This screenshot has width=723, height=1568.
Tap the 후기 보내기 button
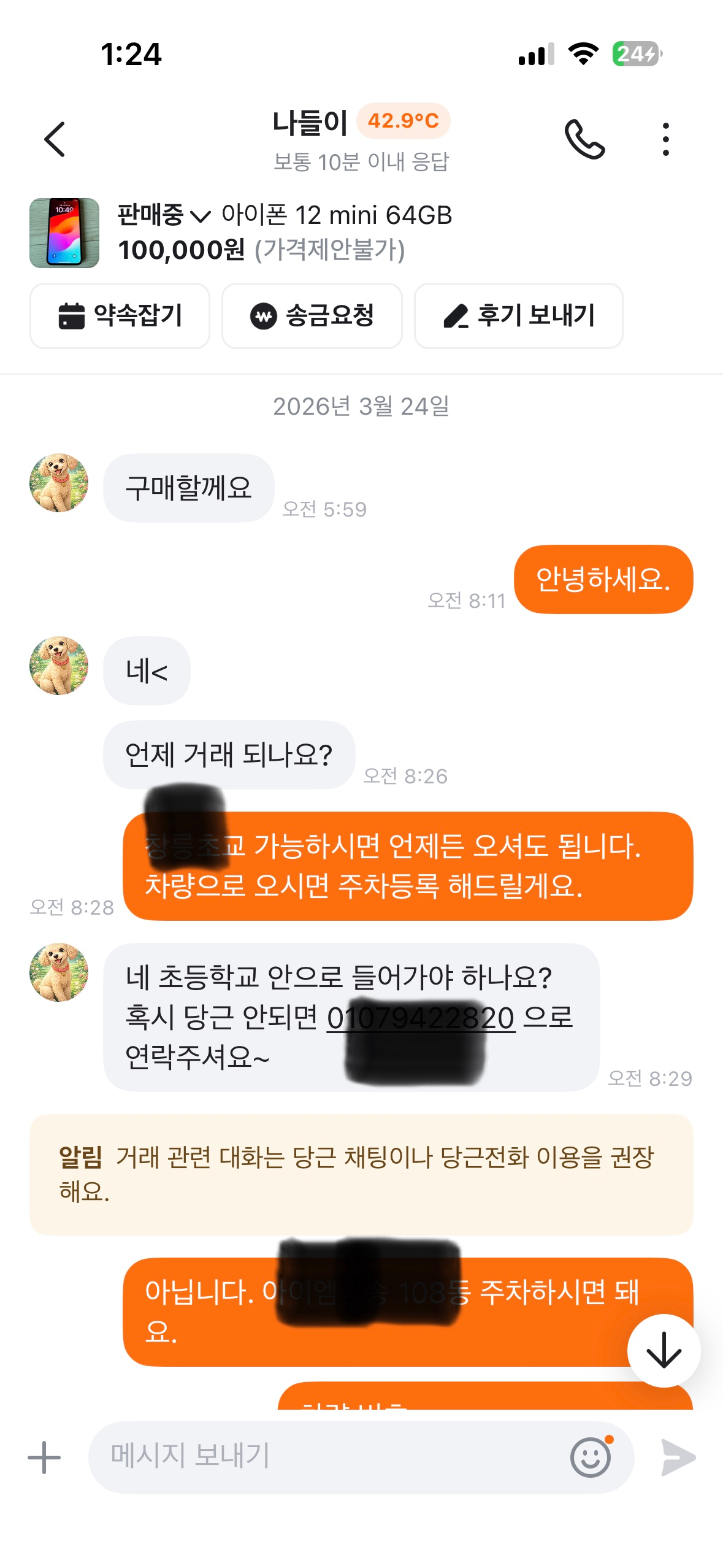coord(519,316)
